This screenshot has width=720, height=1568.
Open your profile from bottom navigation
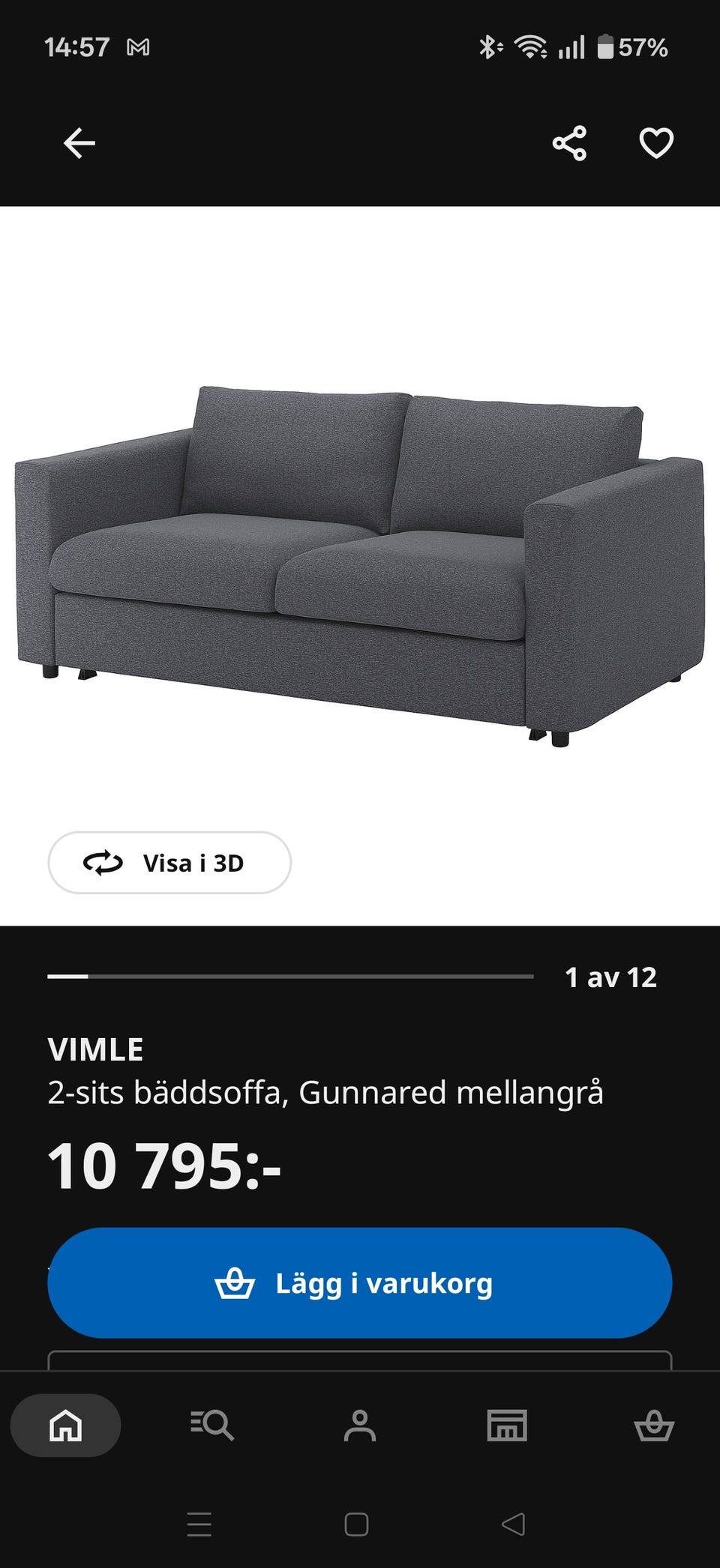pos(360,1426)
